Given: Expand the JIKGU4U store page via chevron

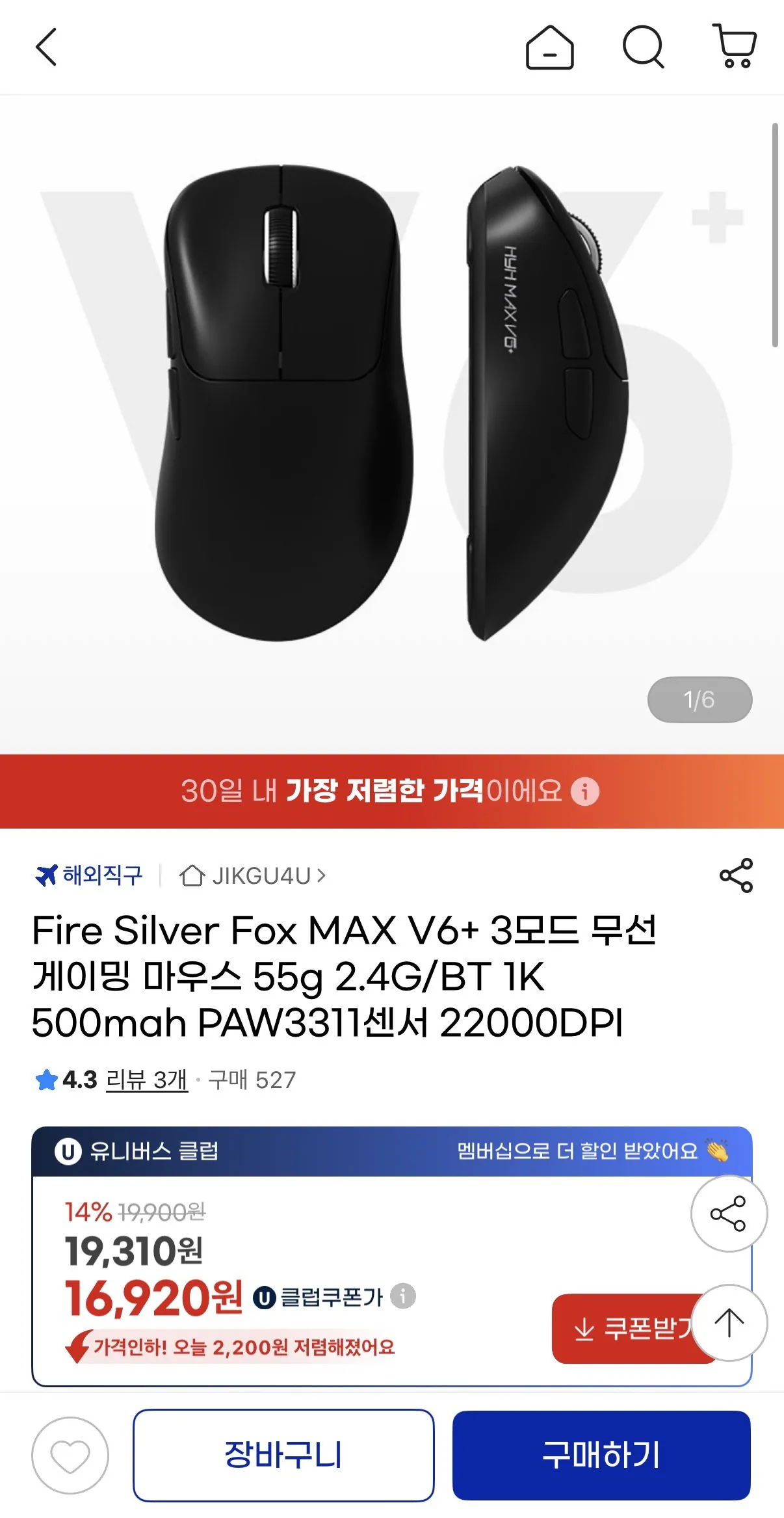Looking at the screenshot, I should pyautogui.click(x=320, y=876).
